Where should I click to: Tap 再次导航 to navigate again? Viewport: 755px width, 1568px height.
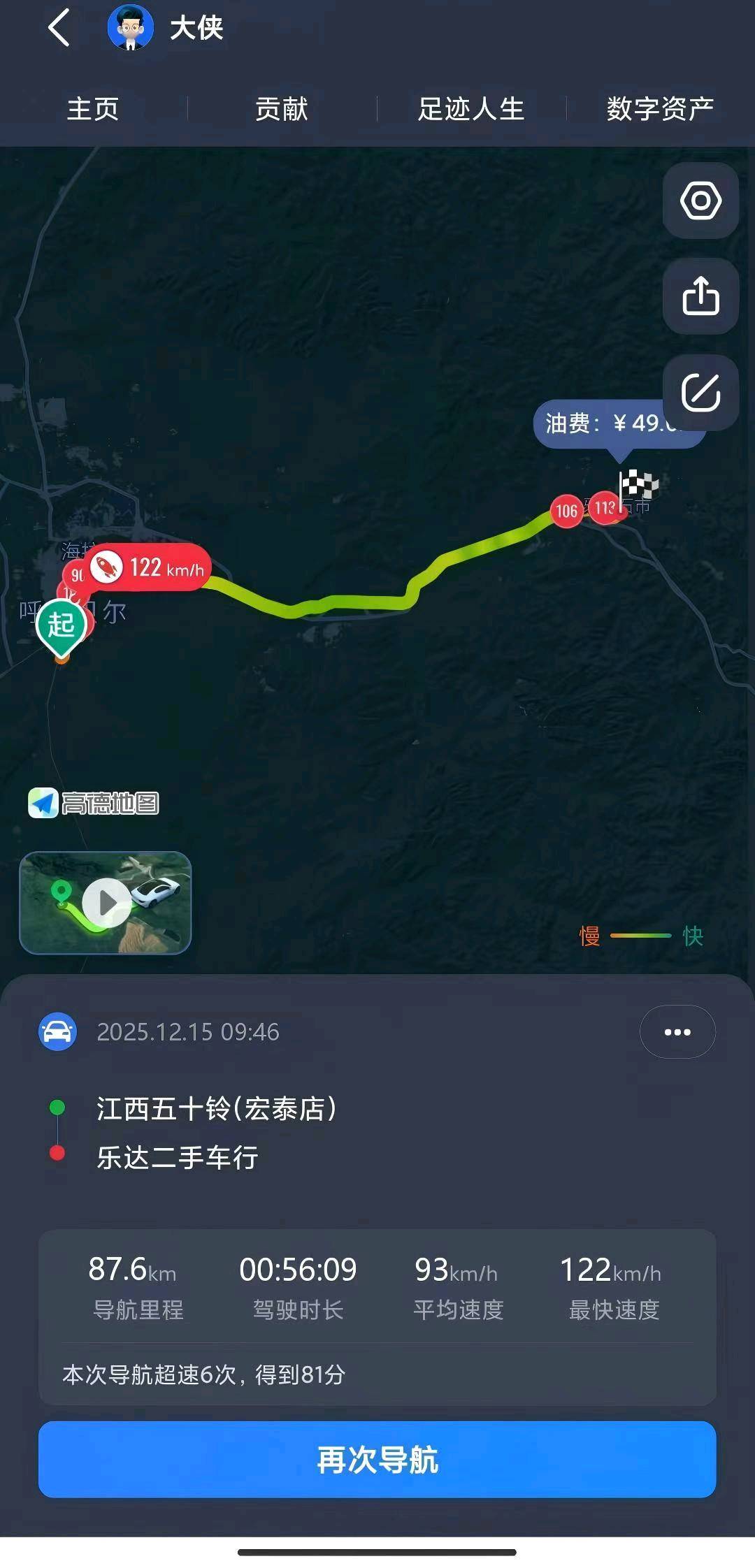coord(377,1460)
